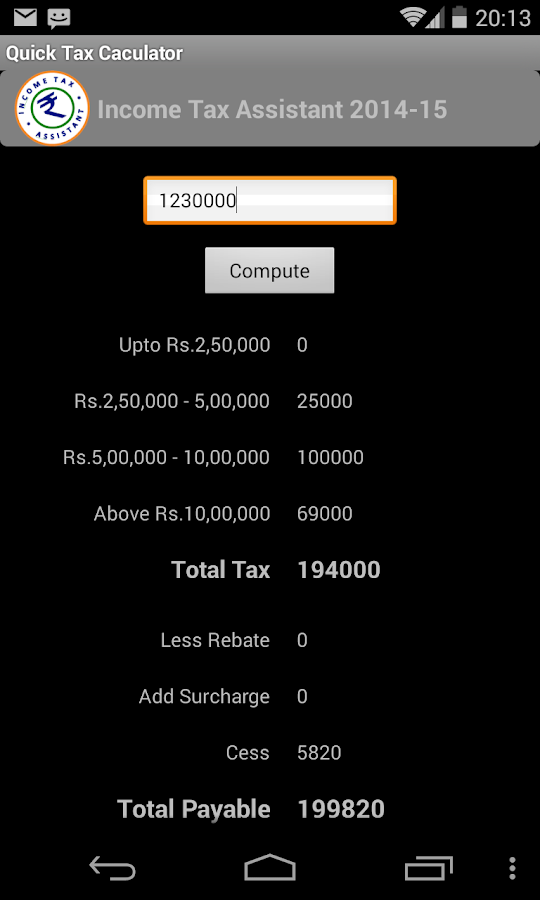540x900 pixels.
Task: Open the overflow menu in navigation bar
Action: pos(512,868)
